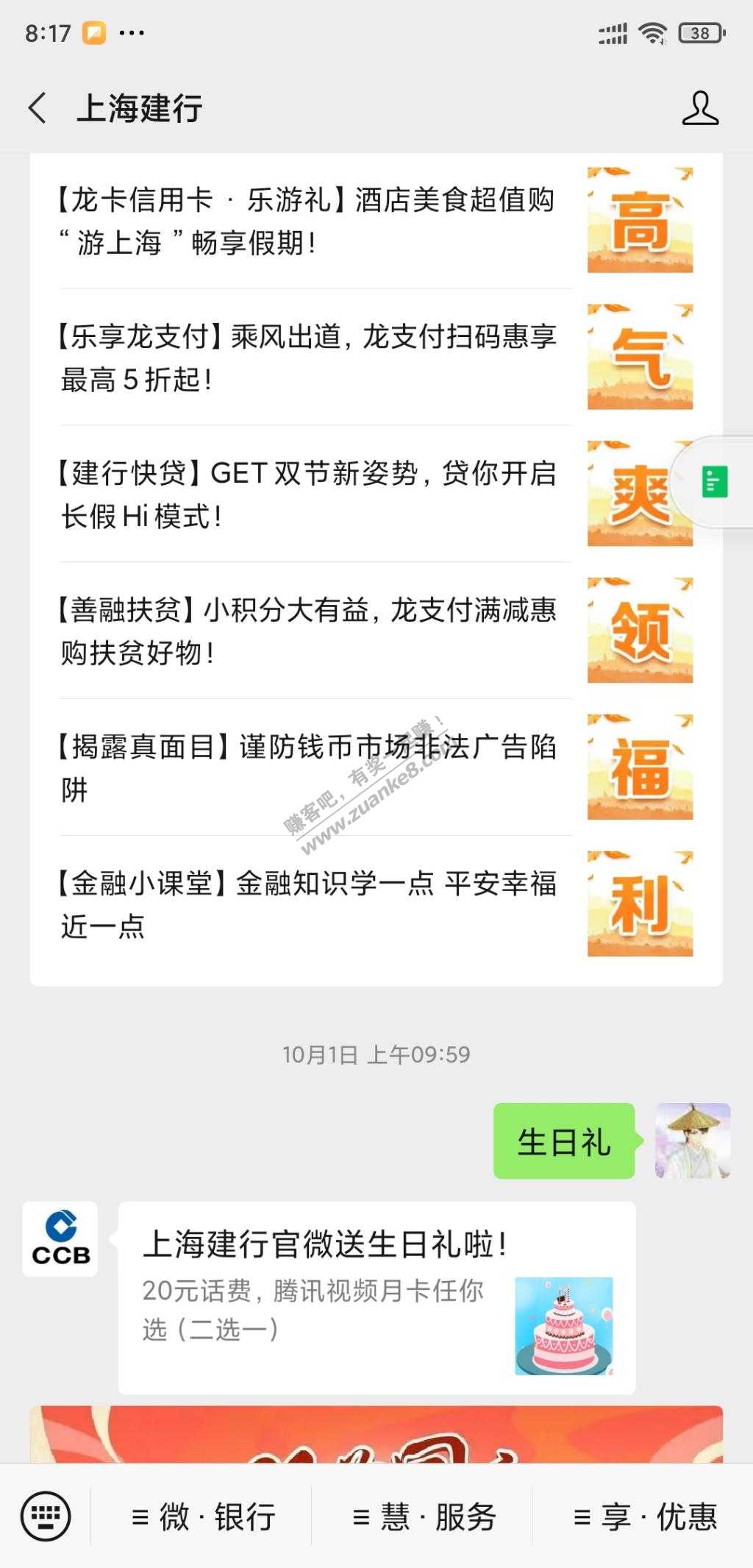Open the account profile icon
753x1568 pixels.
coord(699,108)
